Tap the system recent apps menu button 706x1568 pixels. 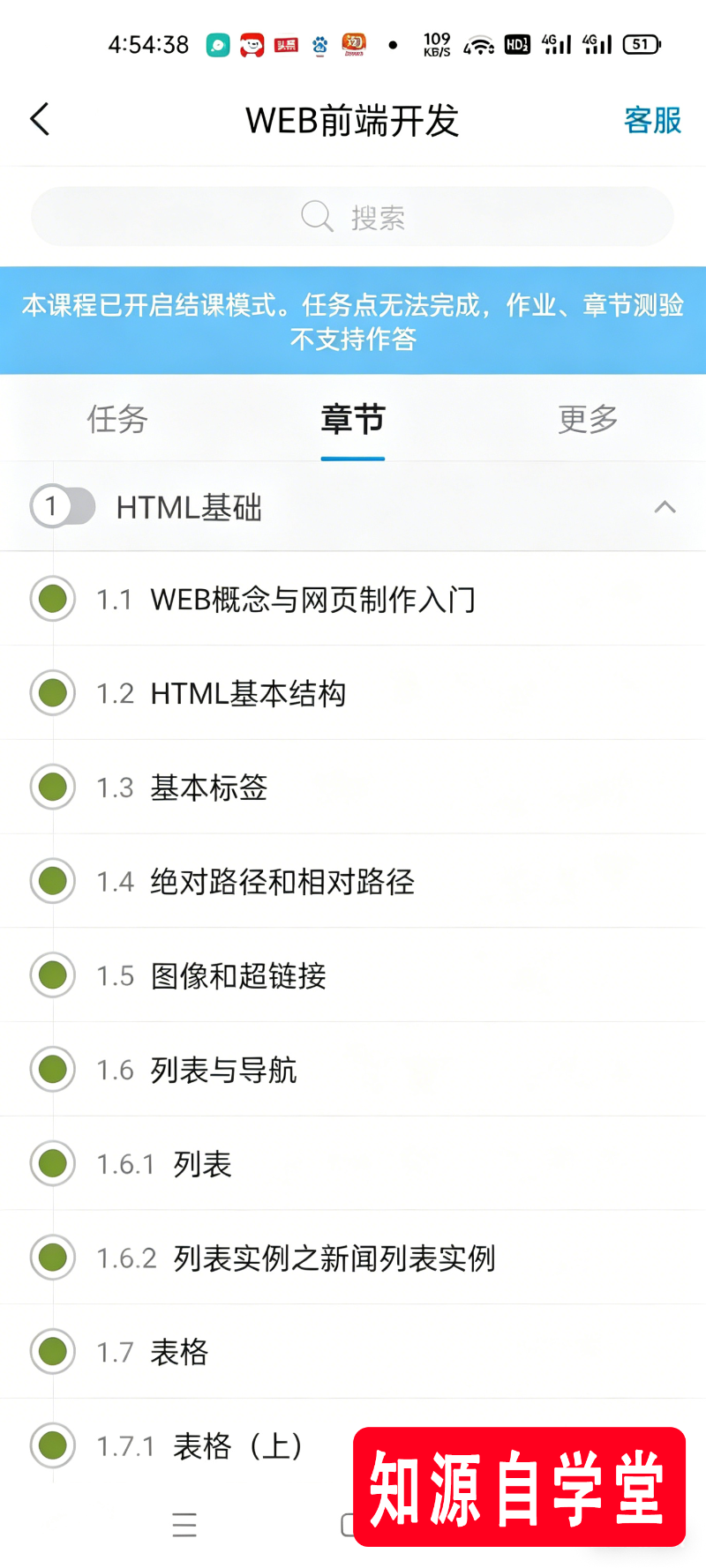(184, 1525)
